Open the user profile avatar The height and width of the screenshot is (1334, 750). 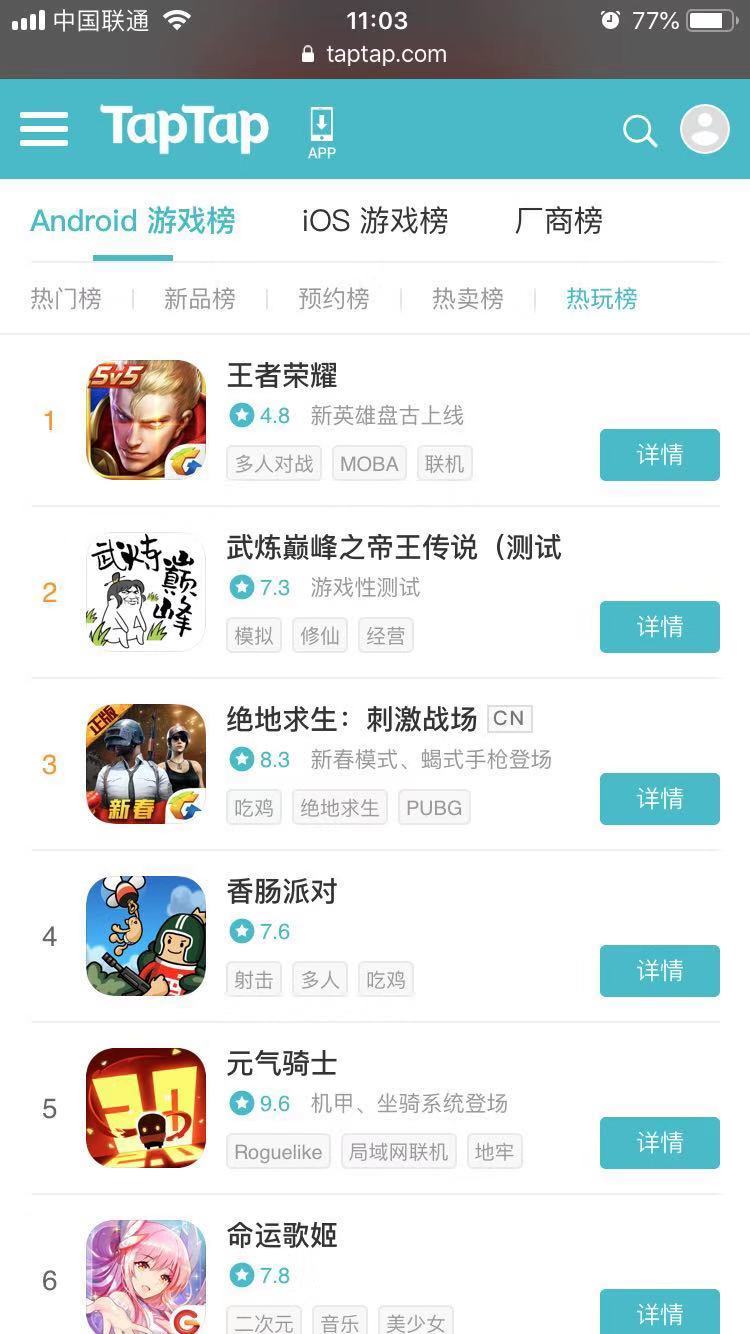click(x=705, y=129)
